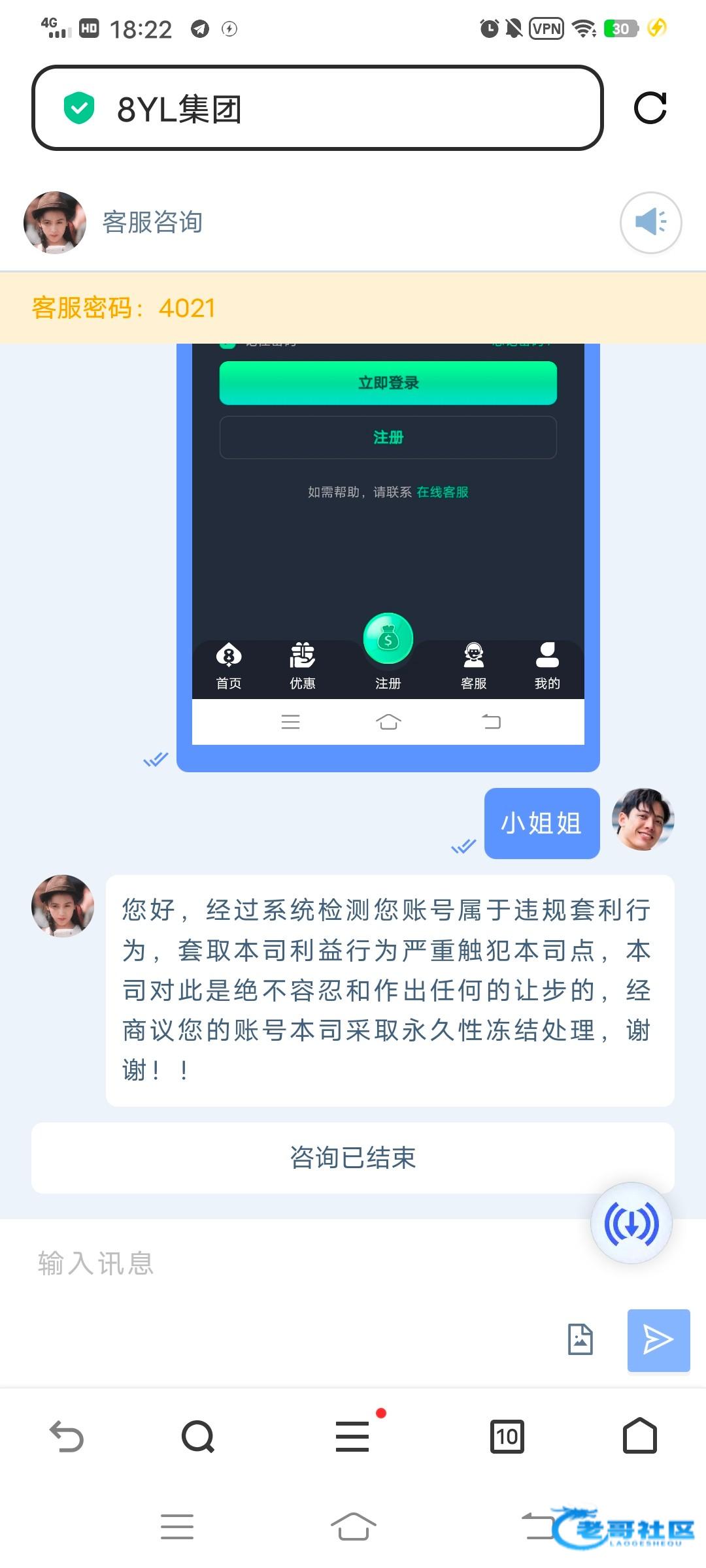
Task: Send the message with arrow button
Action: [658, 1339]
